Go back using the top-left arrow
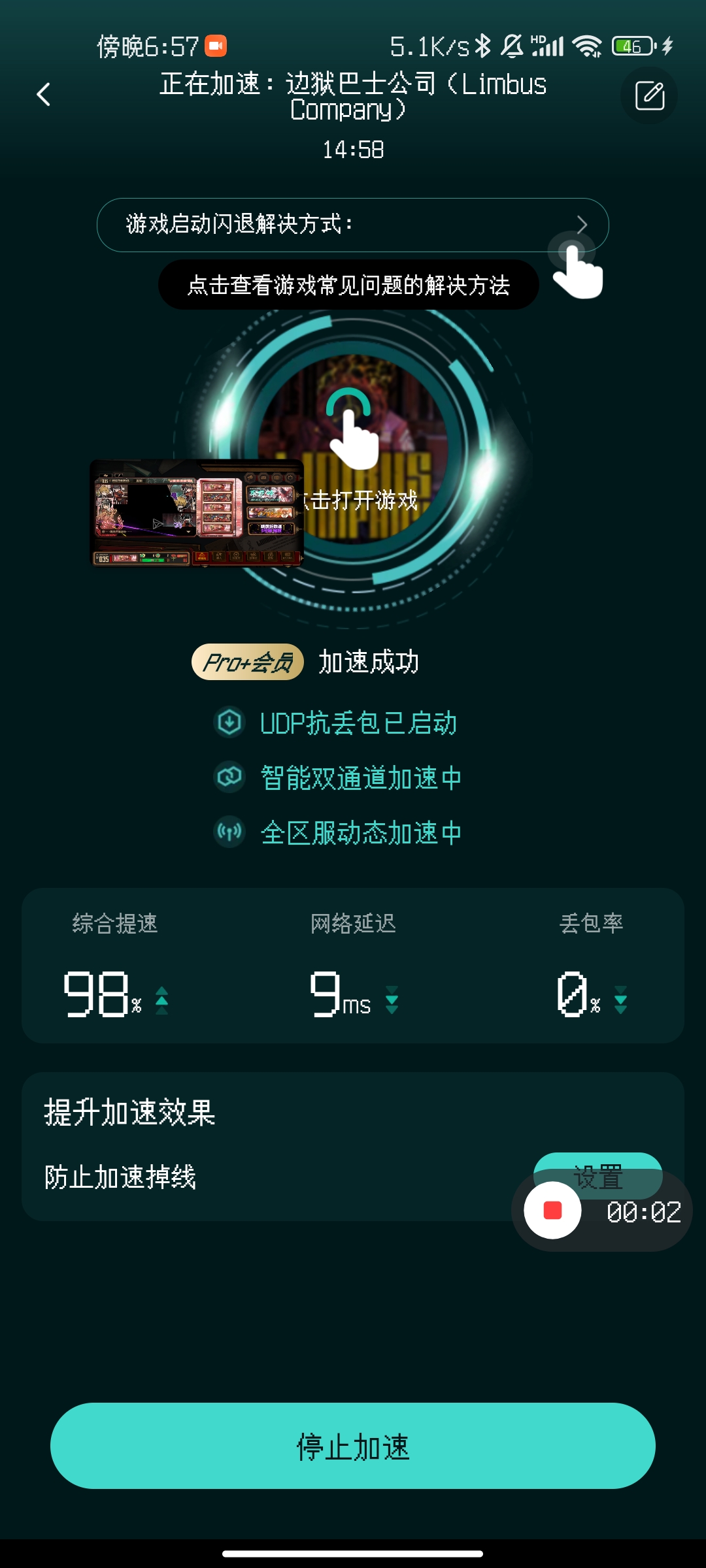Viewport: 706px width, 1568px height. point(43,95)
